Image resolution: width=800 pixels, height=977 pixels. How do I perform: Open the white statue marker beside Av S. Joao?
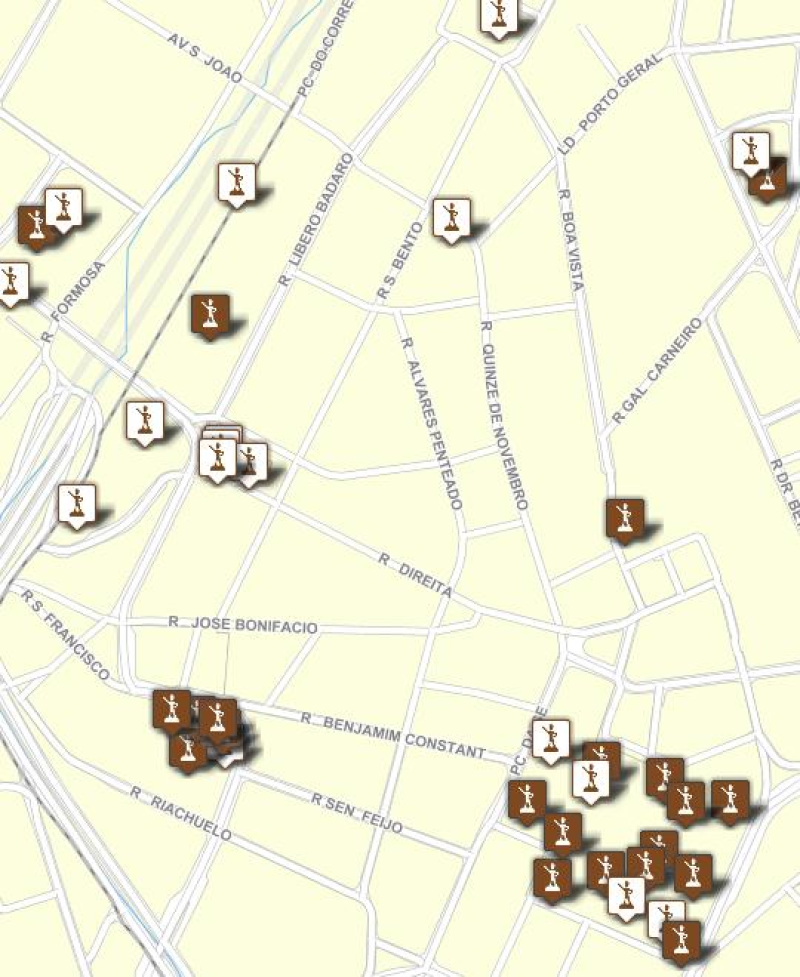pos(237,183)
